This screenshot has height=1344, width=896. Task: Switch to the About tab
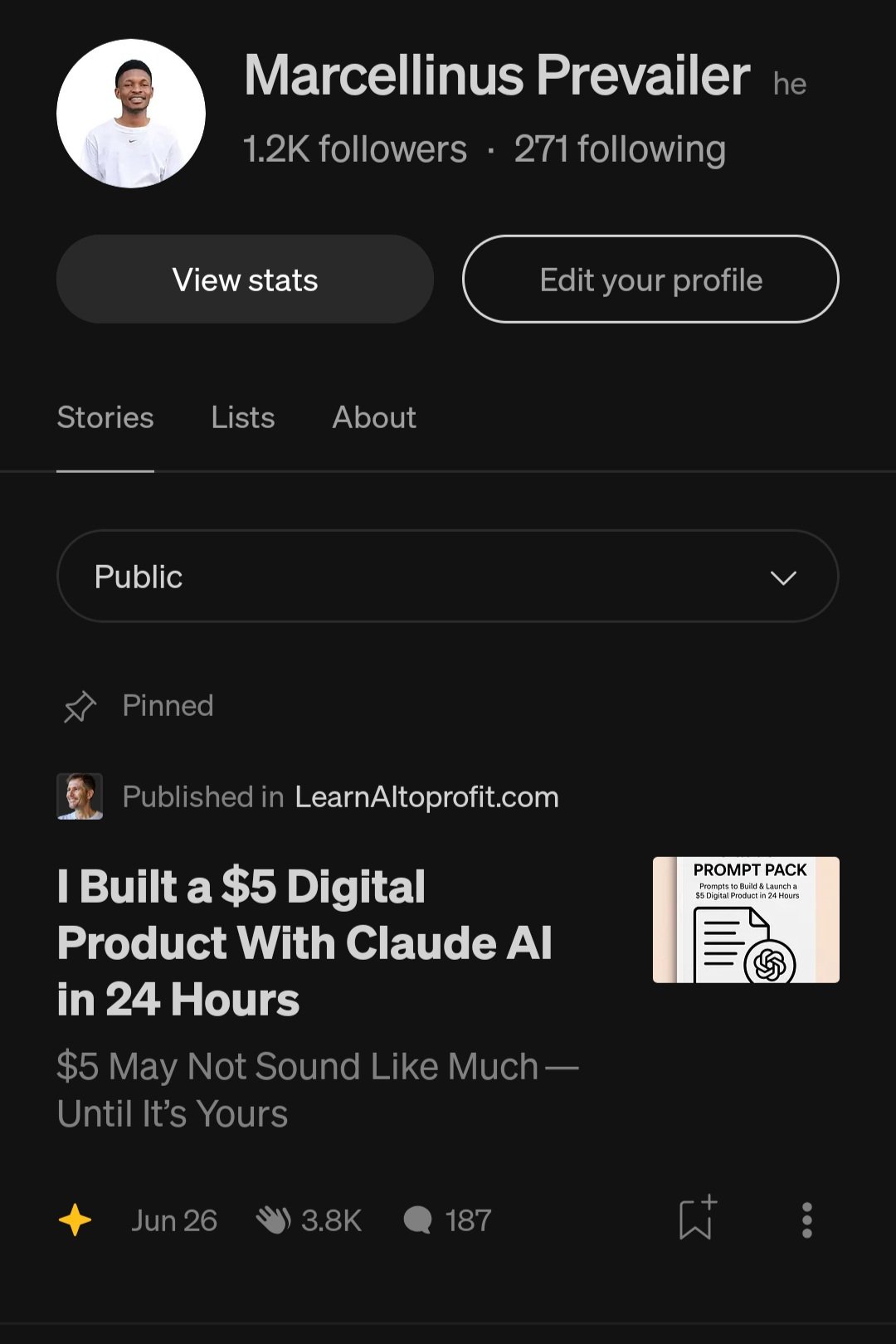pyautogui.click(x=374, y=417)
